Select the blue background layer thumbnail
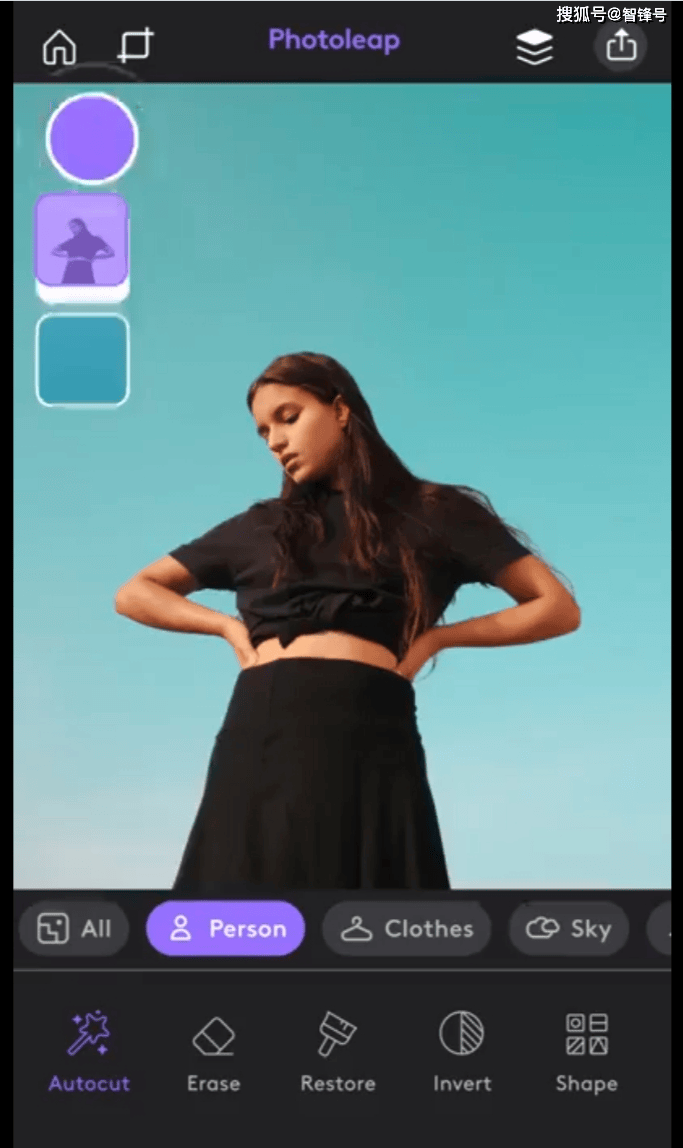Viewport: 683px width, 1148px height. point(83,360)
